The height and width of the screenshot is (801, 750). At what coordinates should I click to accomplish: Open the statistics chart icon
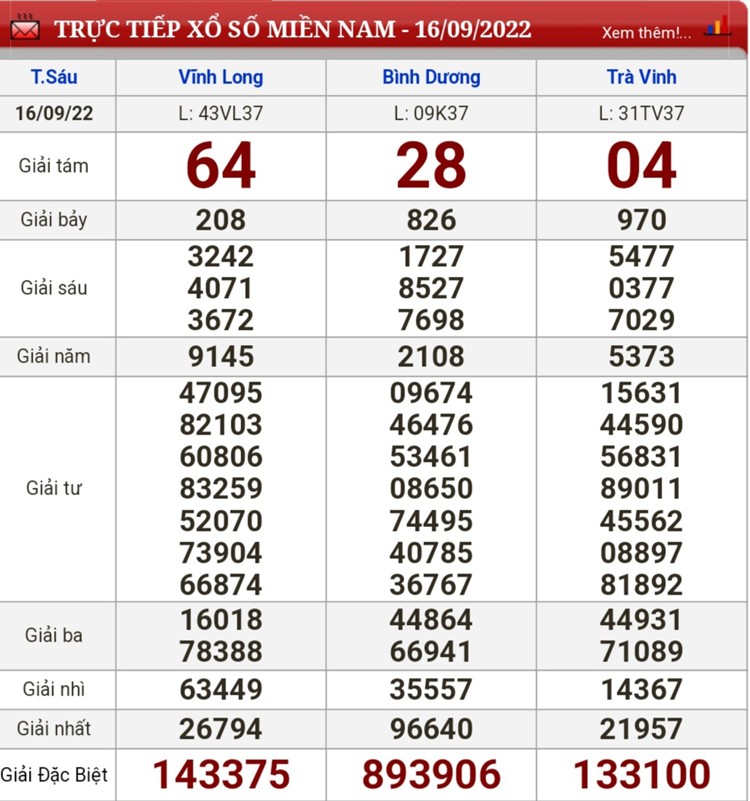click(x=717, y=28)
